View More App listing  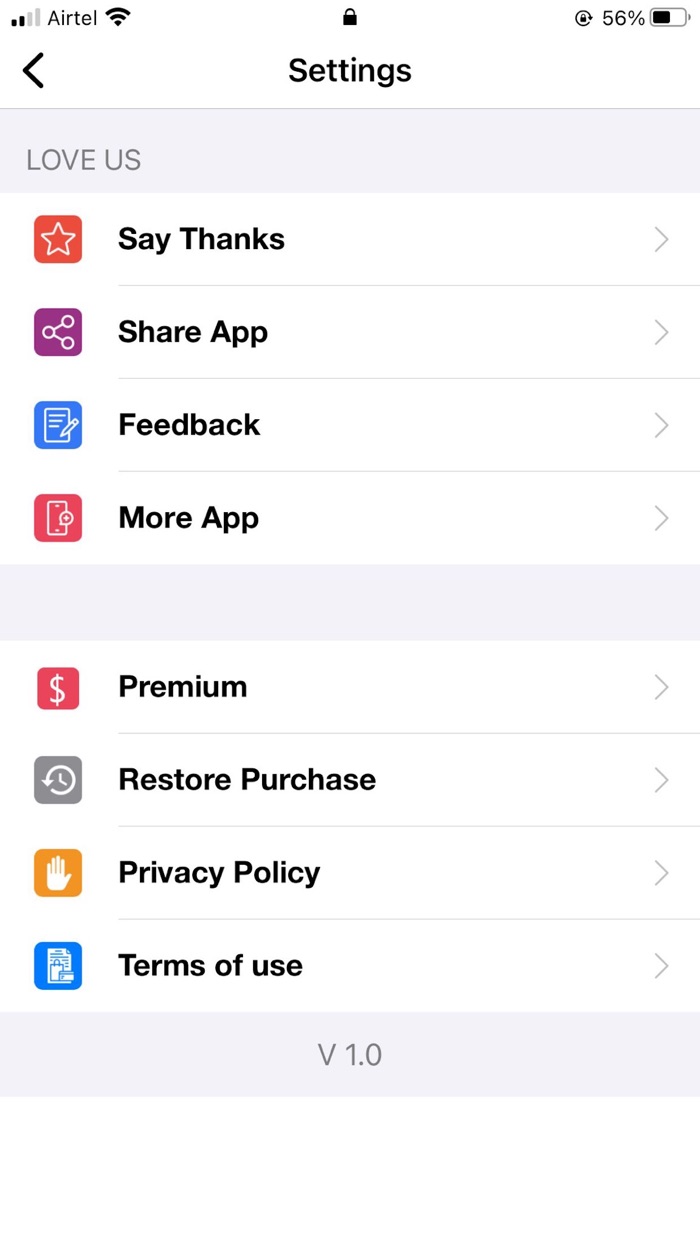tap(350, 518)
